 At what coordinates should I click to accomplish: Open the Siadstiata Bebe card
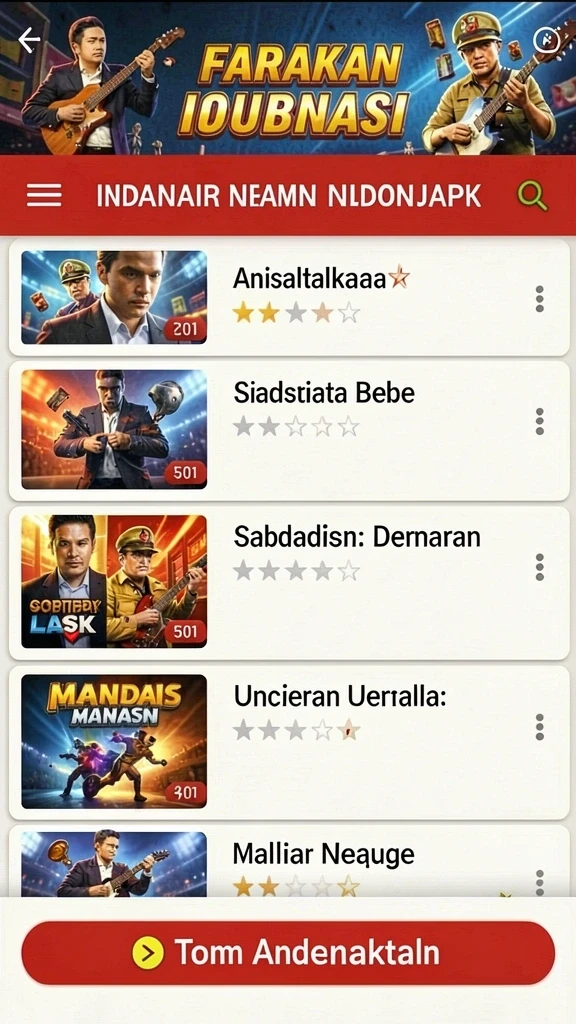(289, 430)
